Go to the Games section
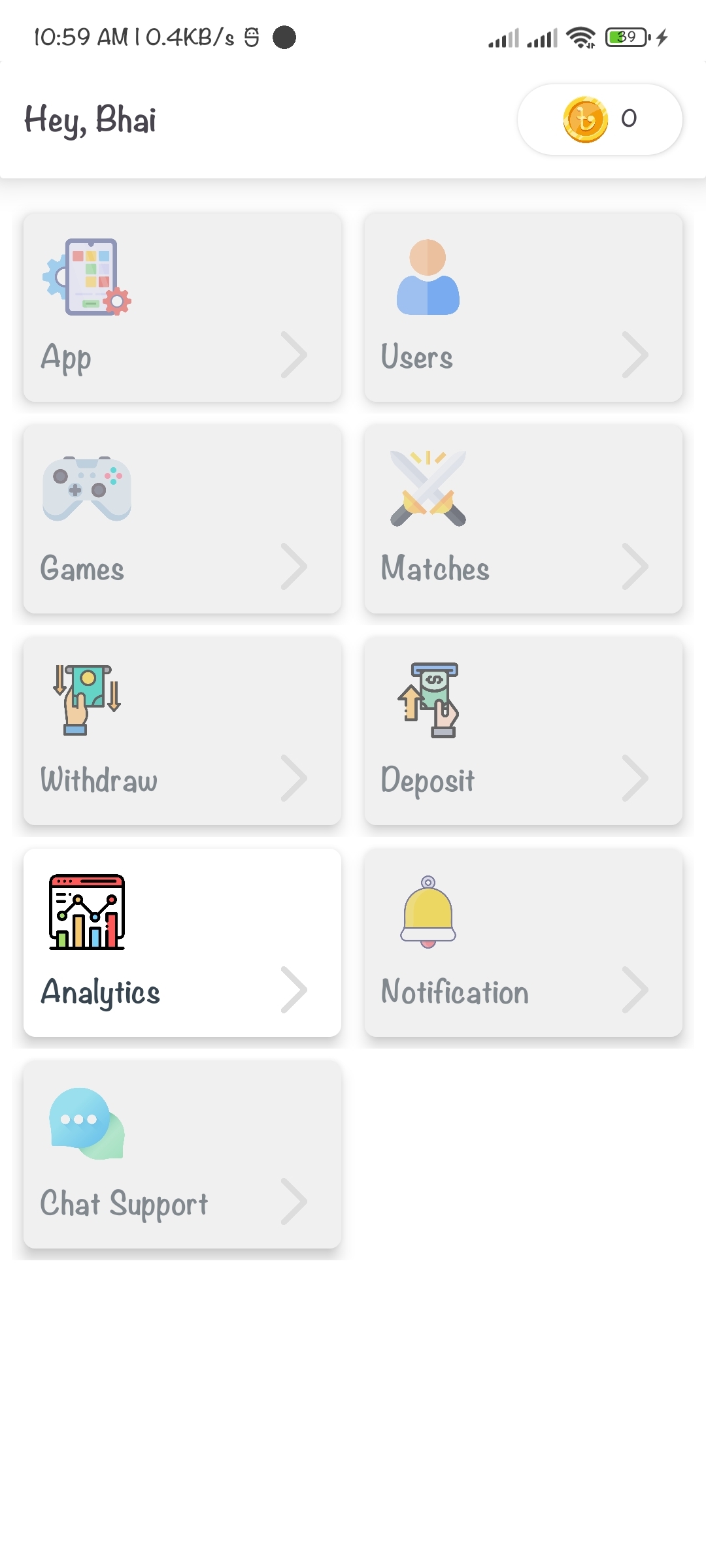Viewport: 706px width, 1568px height. (182, 519)
